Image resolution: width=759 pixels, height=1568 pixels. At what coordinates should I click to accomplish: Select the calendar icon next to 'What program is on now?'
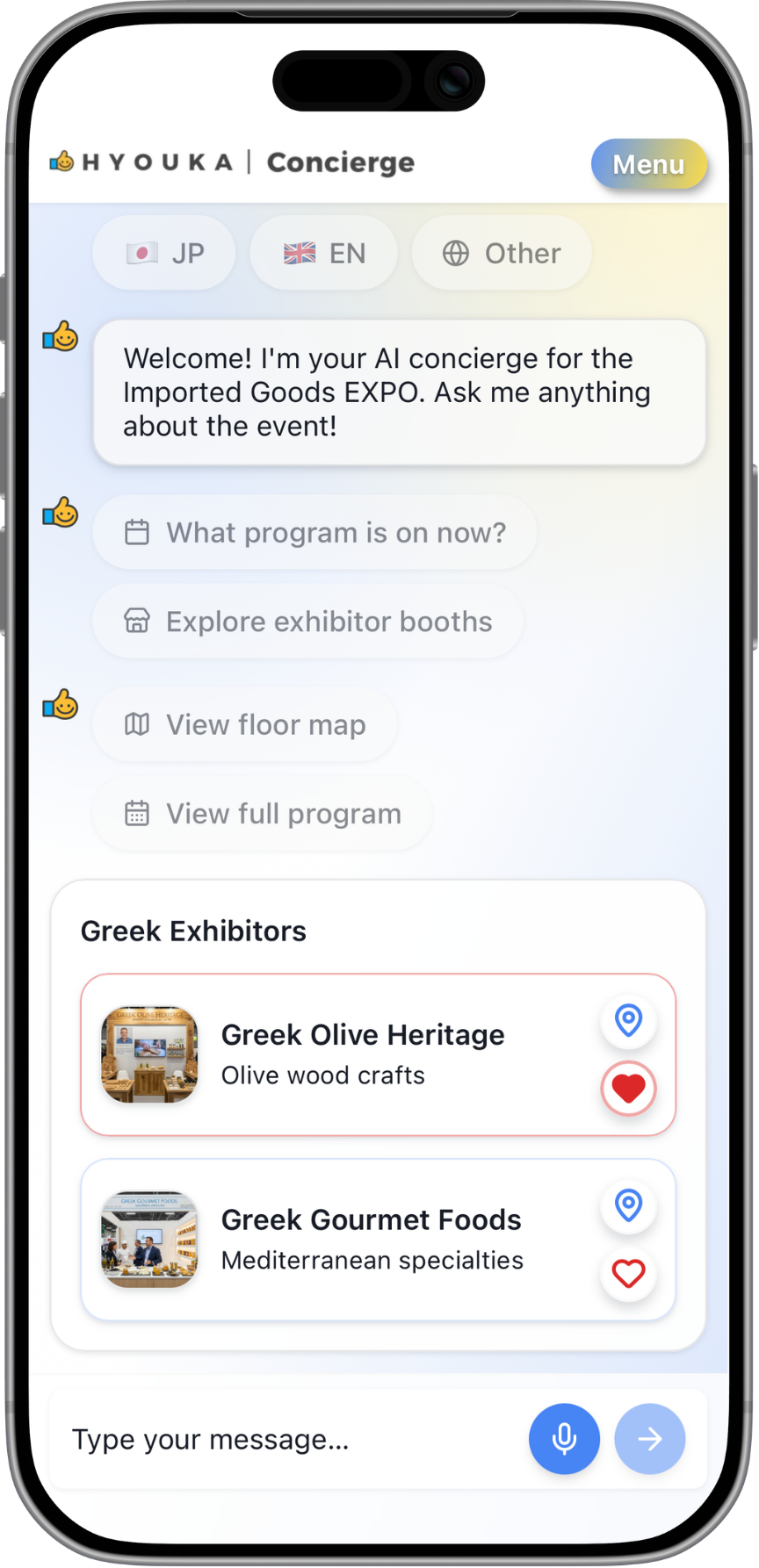point(137,532)
